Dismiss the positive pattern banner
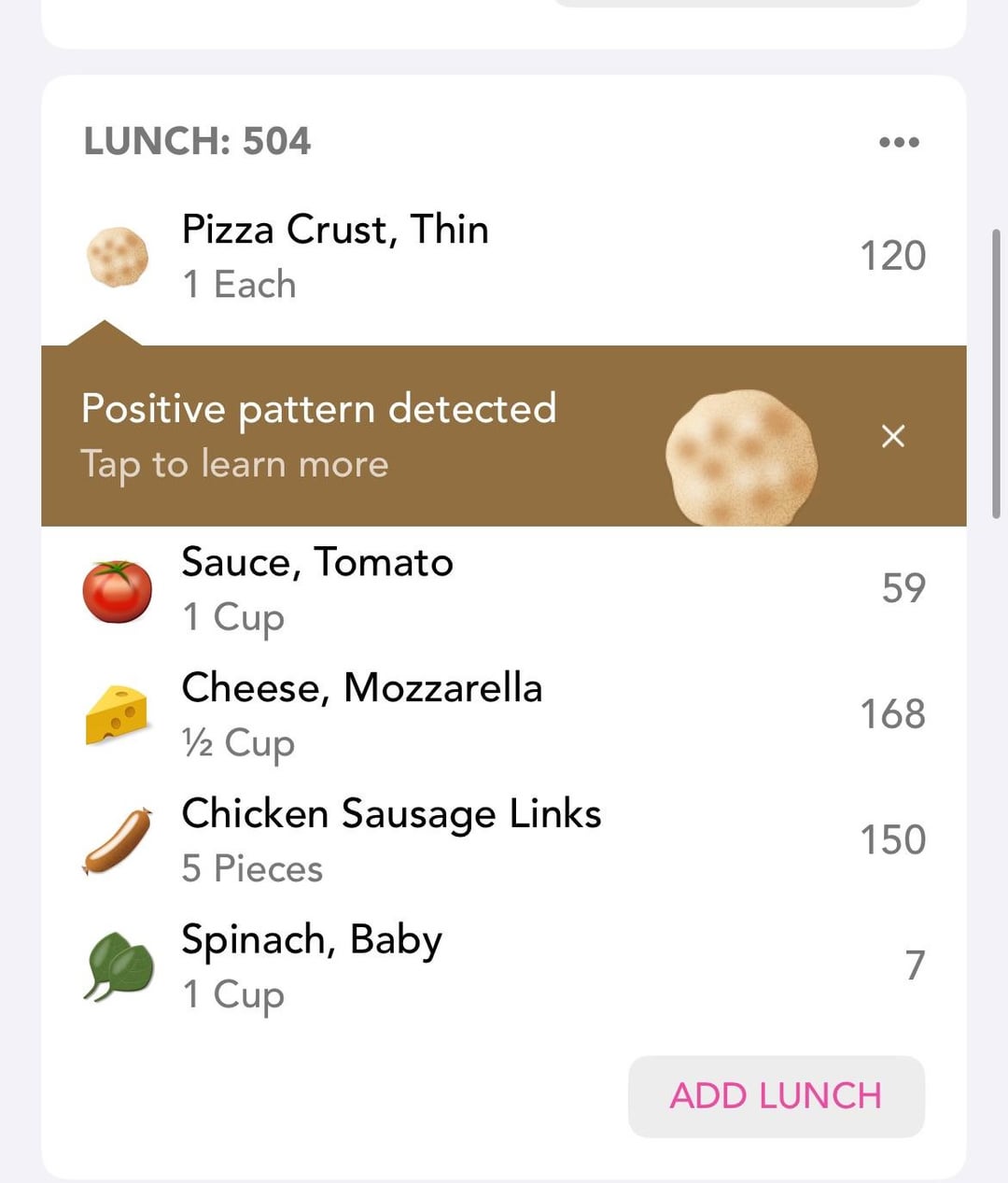1008x1183 pixels. click(893, 436)
